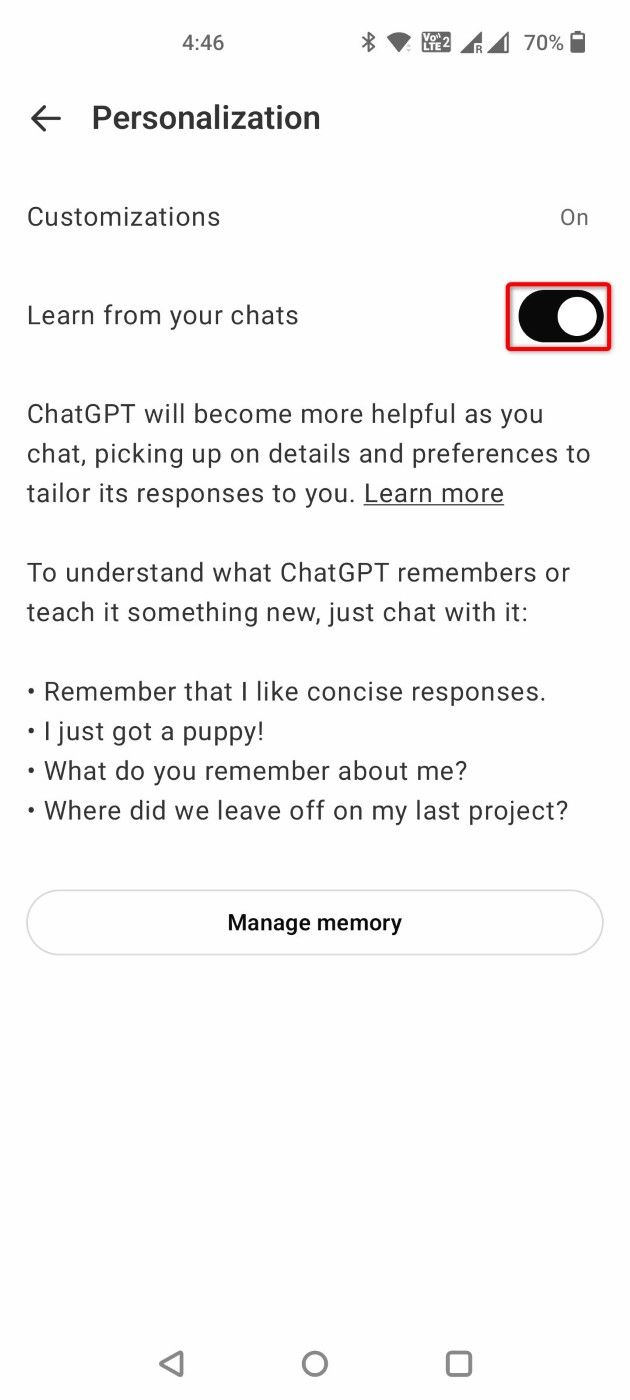Open the Learn more link
Screen dimensions: 630x1400
[434, 494]
